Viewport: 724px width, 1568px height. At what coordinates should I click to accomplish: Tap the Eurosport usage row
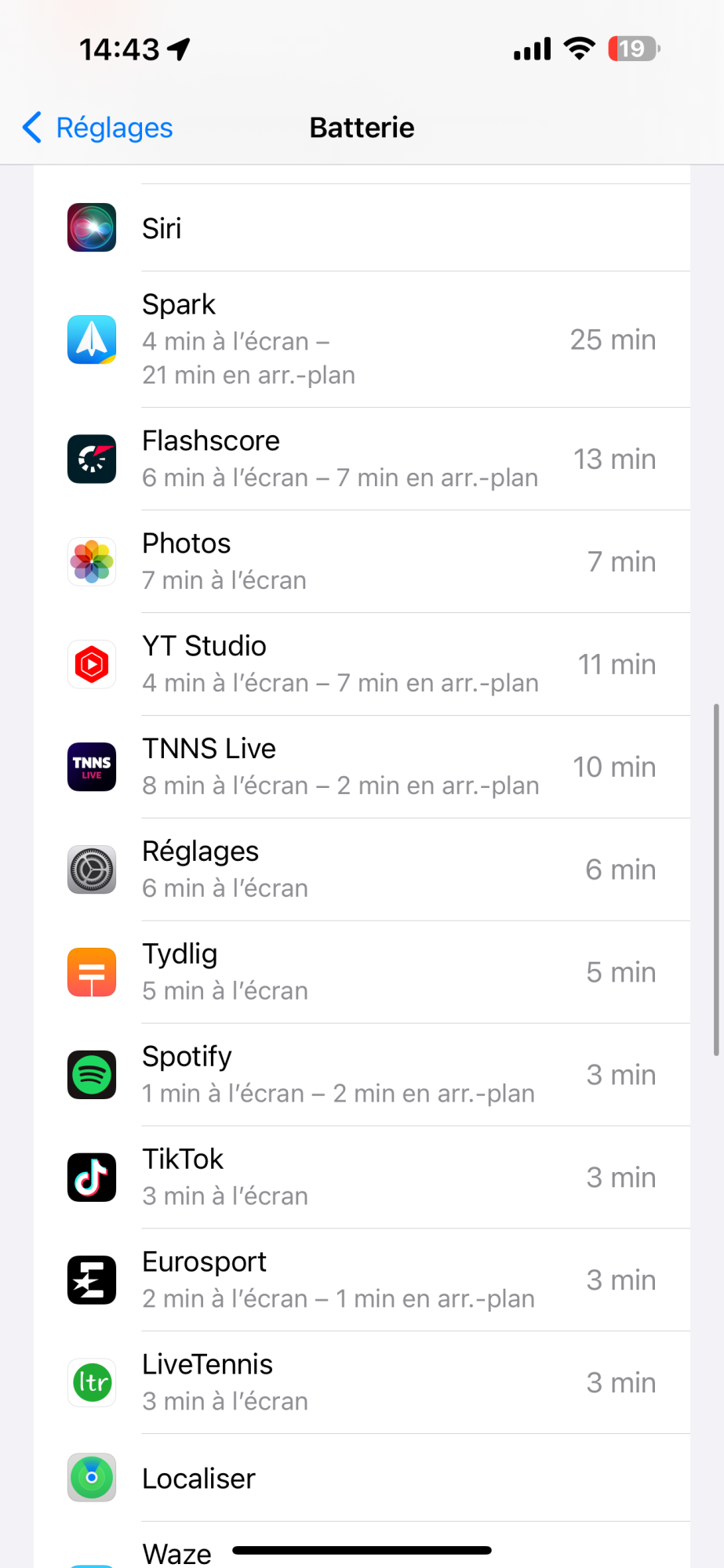tap(361, 1280)
